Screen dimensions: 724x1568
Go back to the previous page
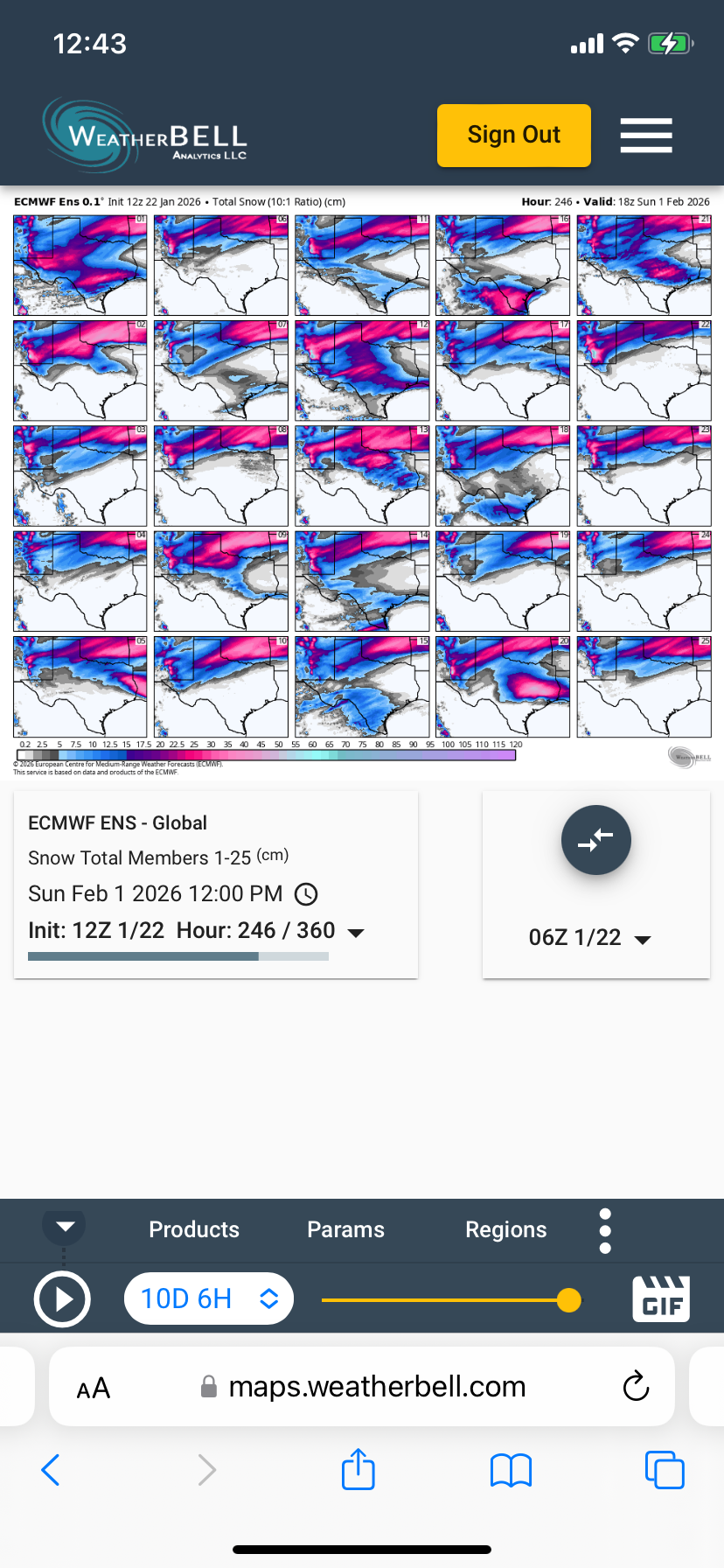pos(51,1470)
